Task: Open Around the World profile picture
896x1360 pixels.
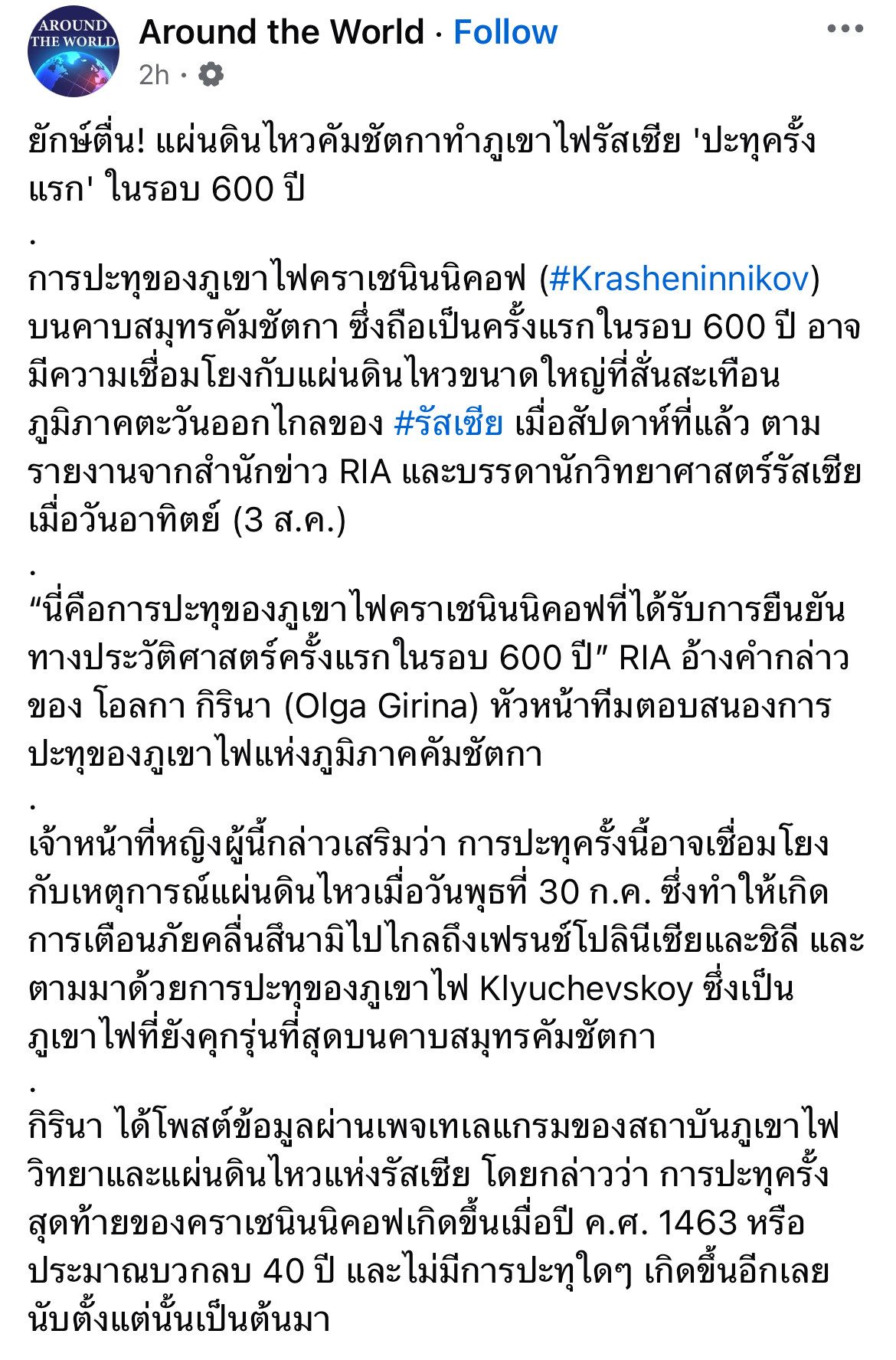Action: [x=73, y=52]
